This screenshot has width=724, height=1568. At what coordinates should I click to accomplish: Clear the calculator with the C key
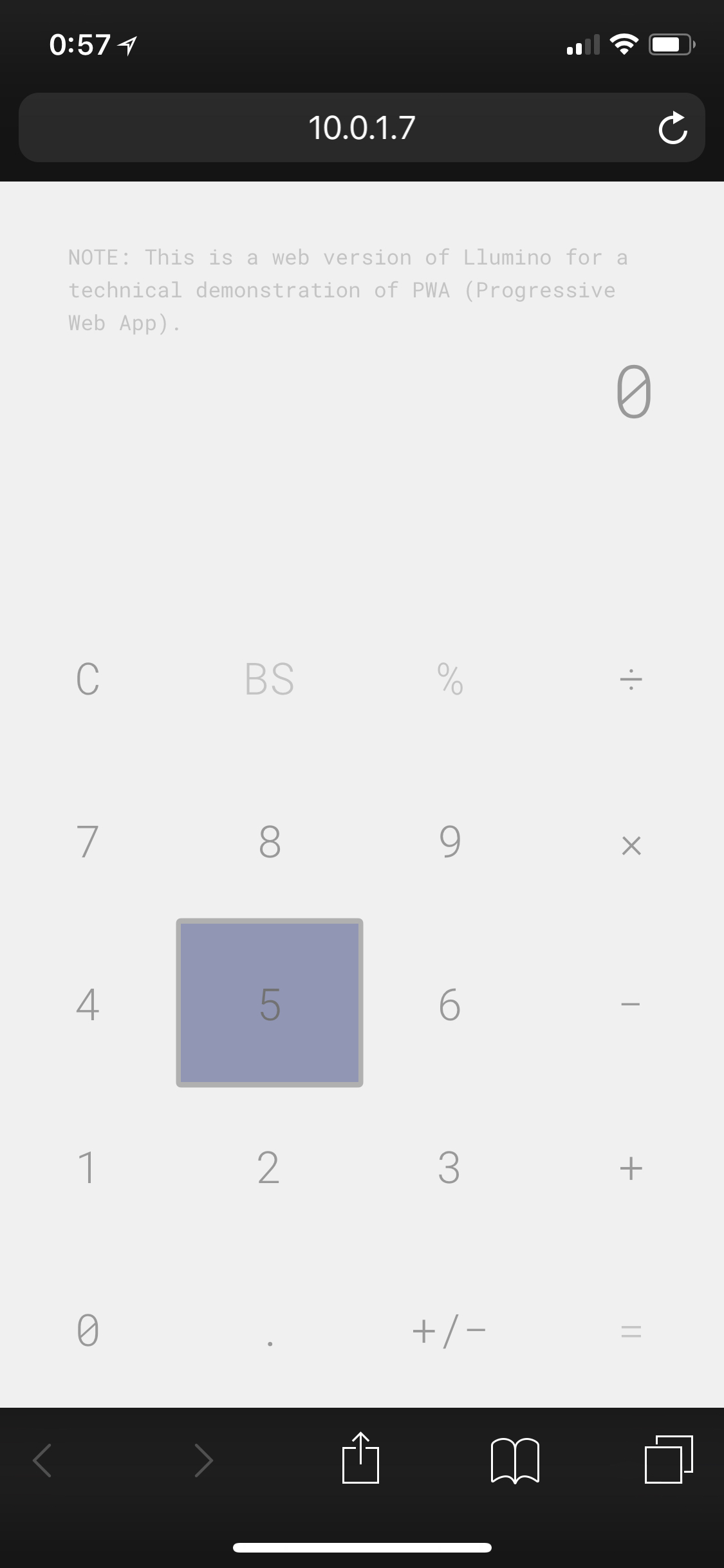[x=88, y=679]
